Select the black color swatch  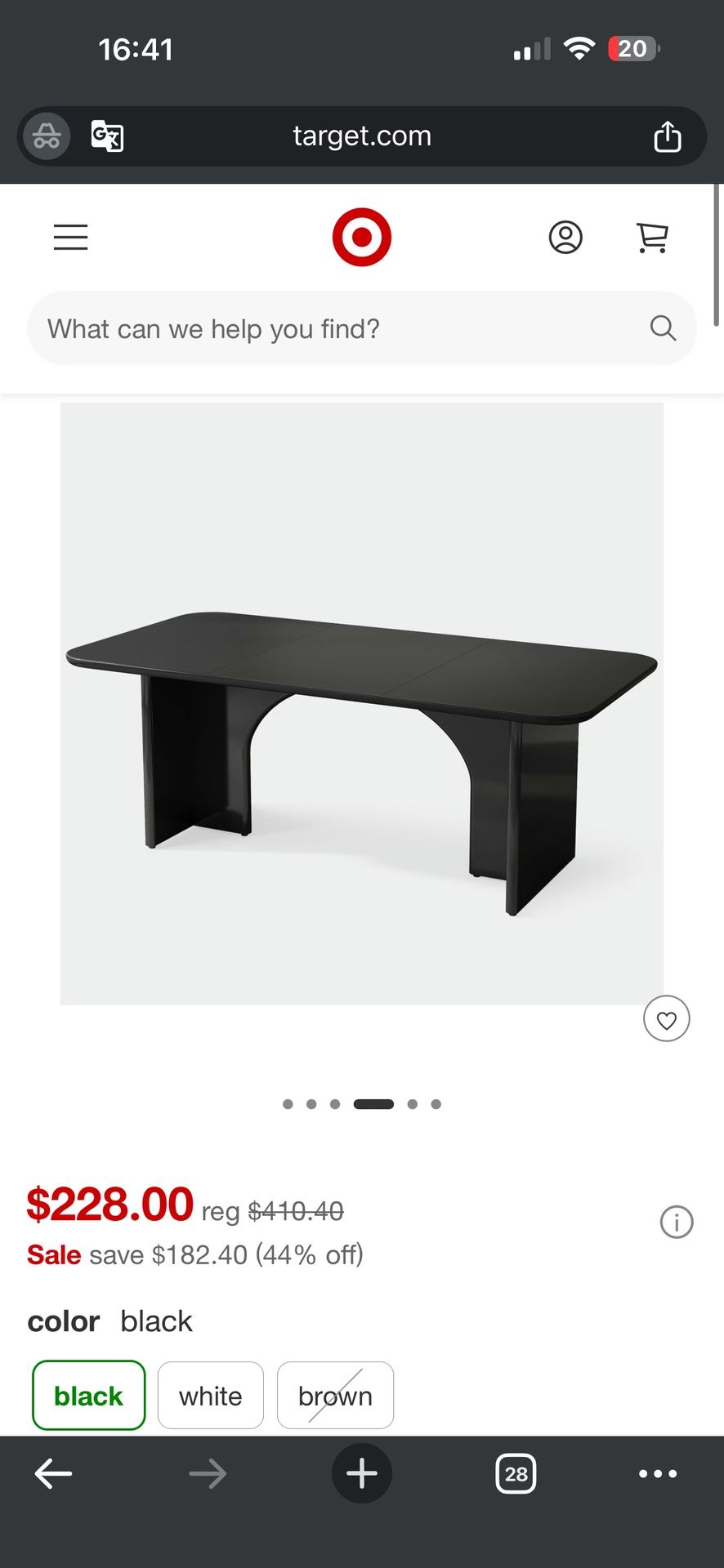pyautogui.click(x=88, y=1396)
